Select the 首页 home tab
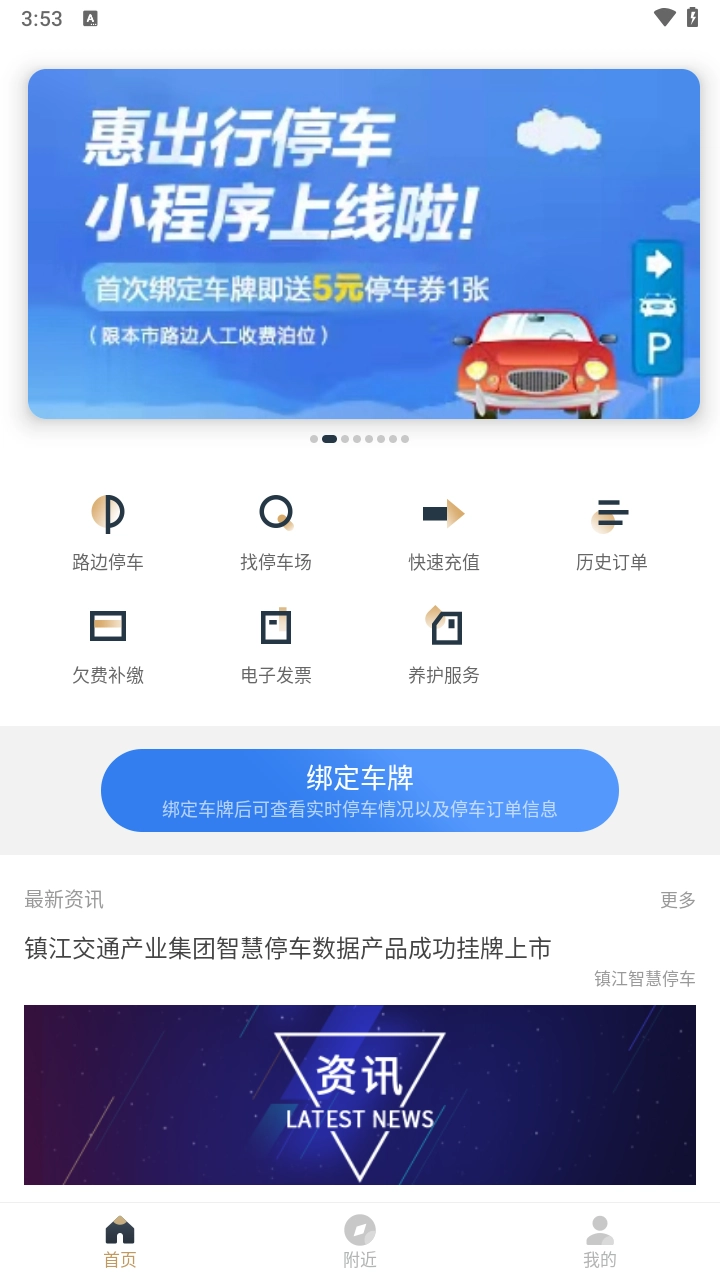The image size is (720, 1280). pos(120,1238)
